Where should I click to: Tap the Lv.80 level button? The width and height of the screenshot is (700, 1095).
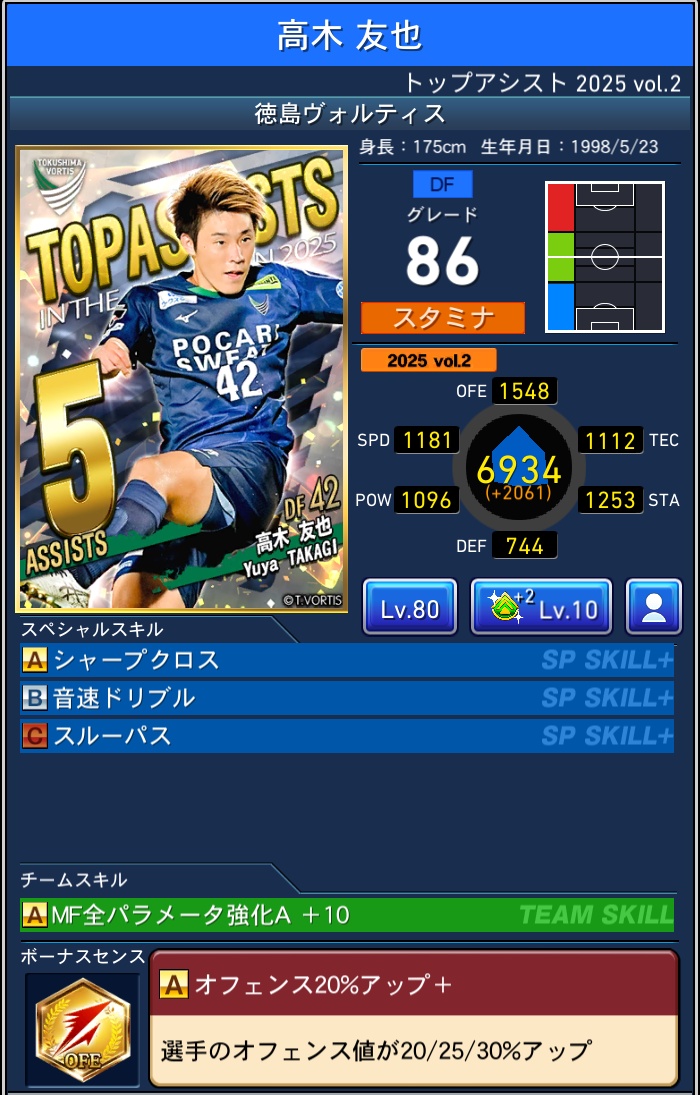pyautogui.click(x=410, y=607)
